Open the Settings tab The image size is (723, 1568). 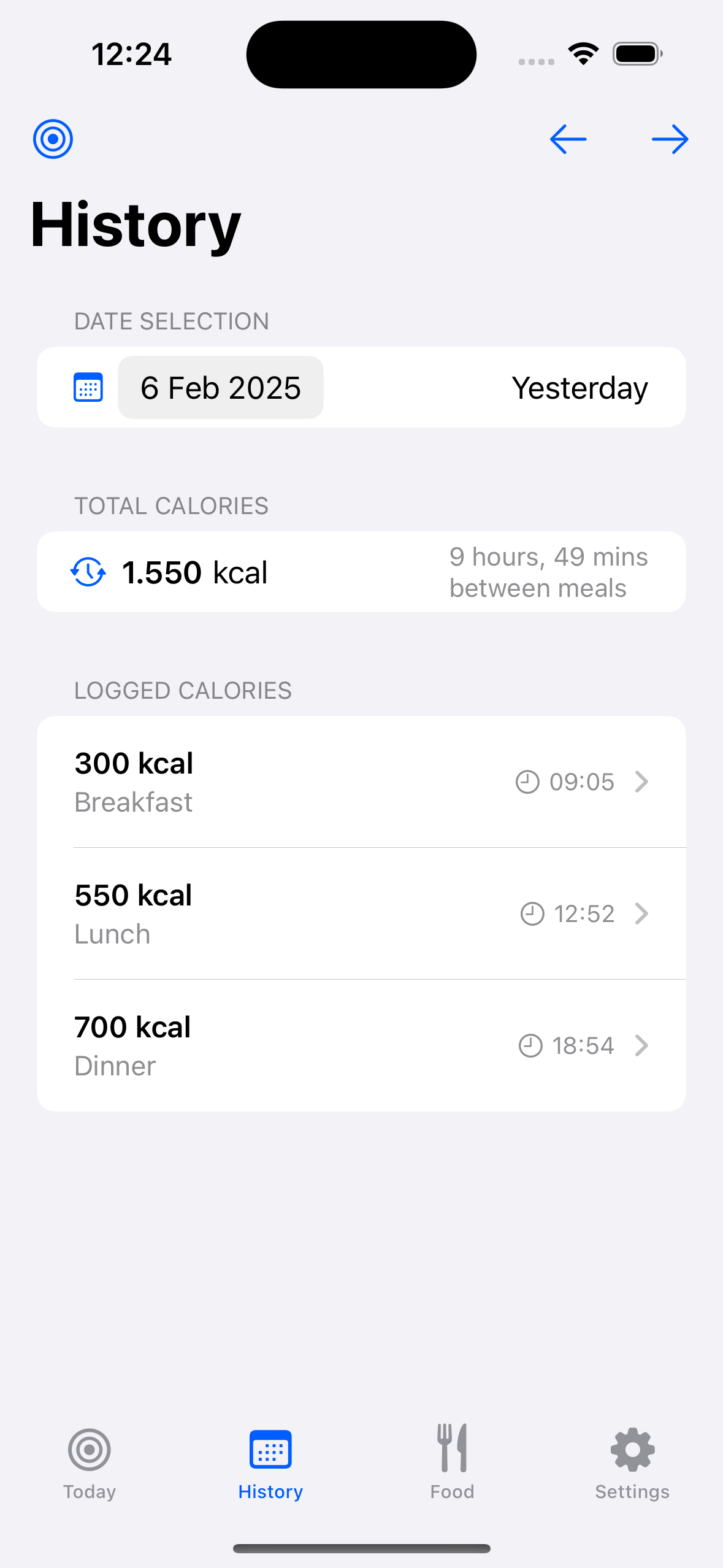coord(632,1463)
